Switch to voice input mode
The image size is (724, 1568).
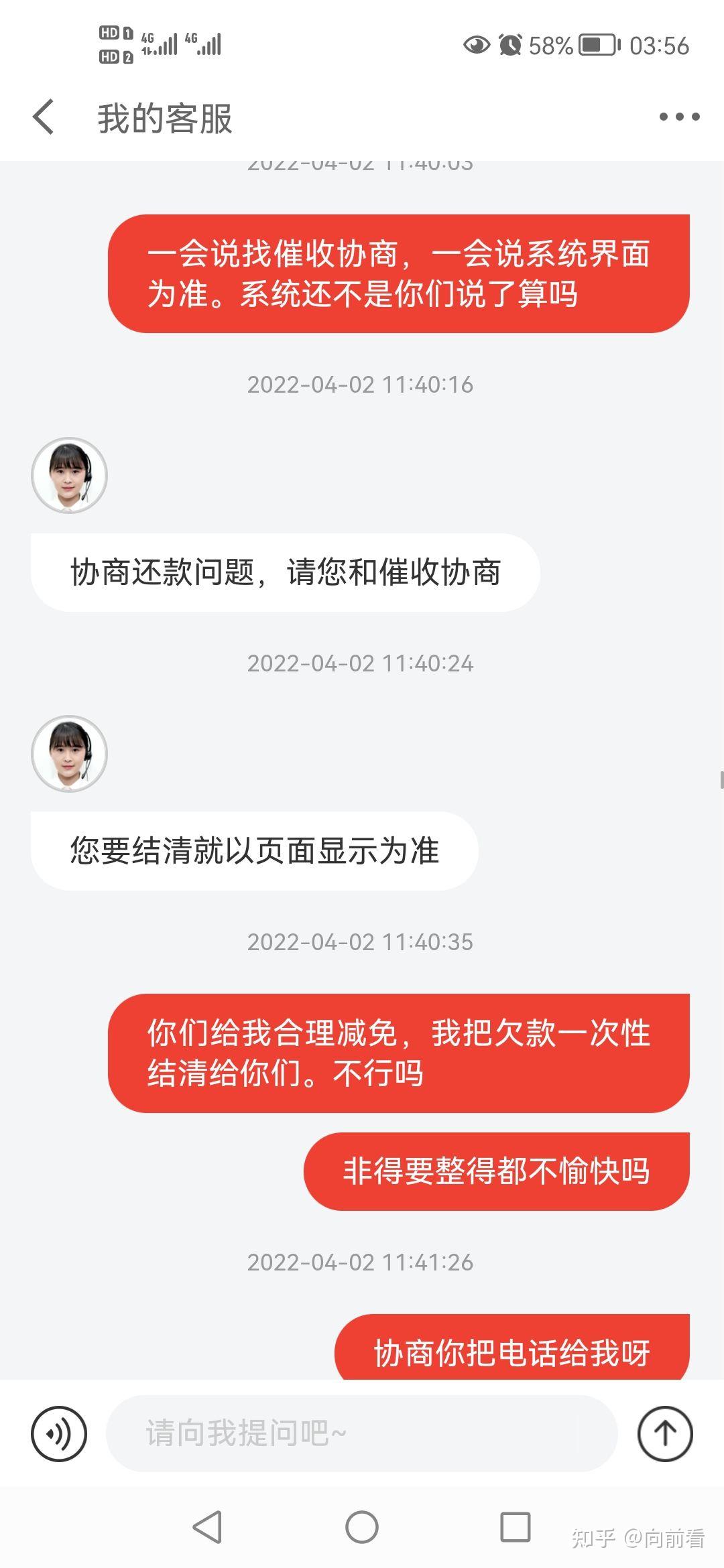(59, 1433)
